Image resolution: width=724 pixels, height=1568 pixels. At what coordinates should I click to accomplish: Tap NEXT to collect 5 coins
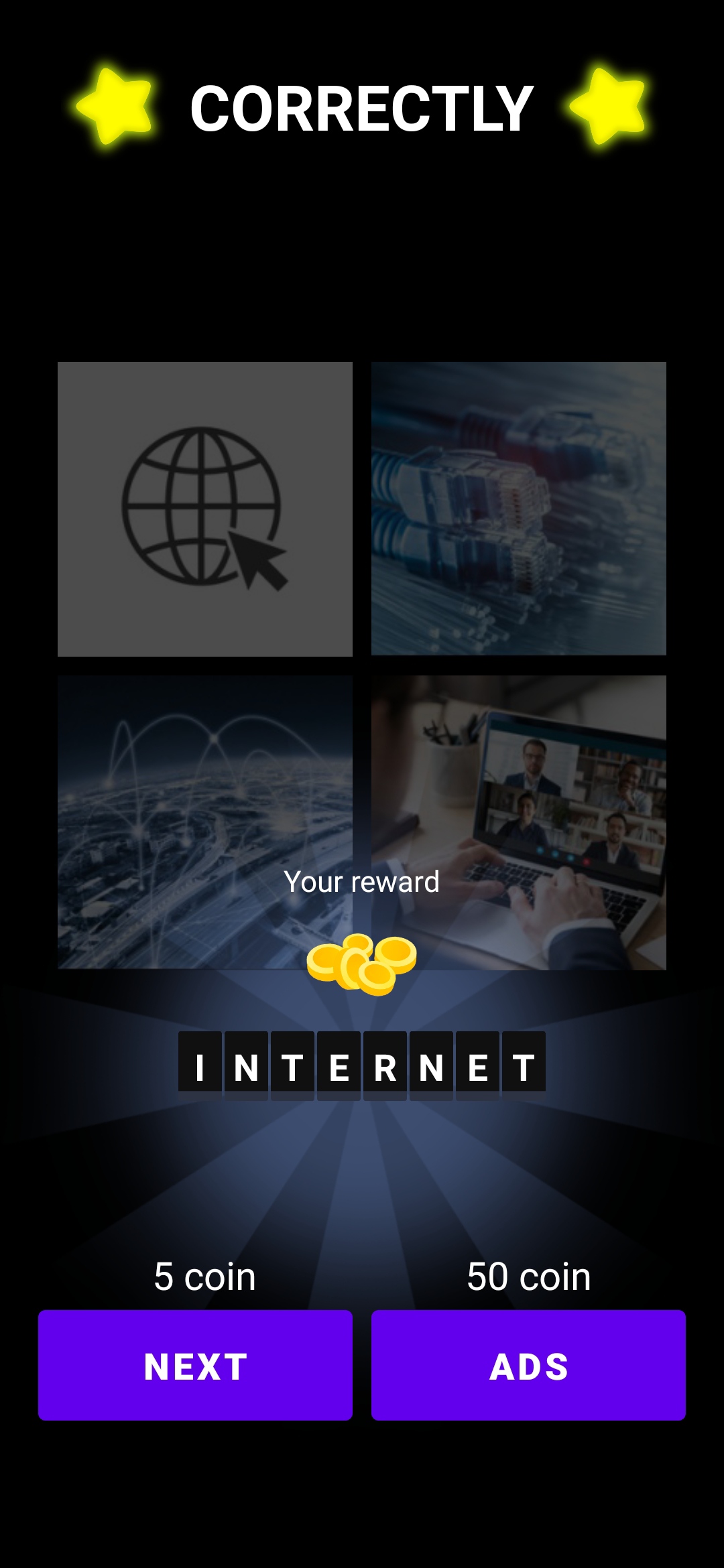click(x=195, y=1365)
